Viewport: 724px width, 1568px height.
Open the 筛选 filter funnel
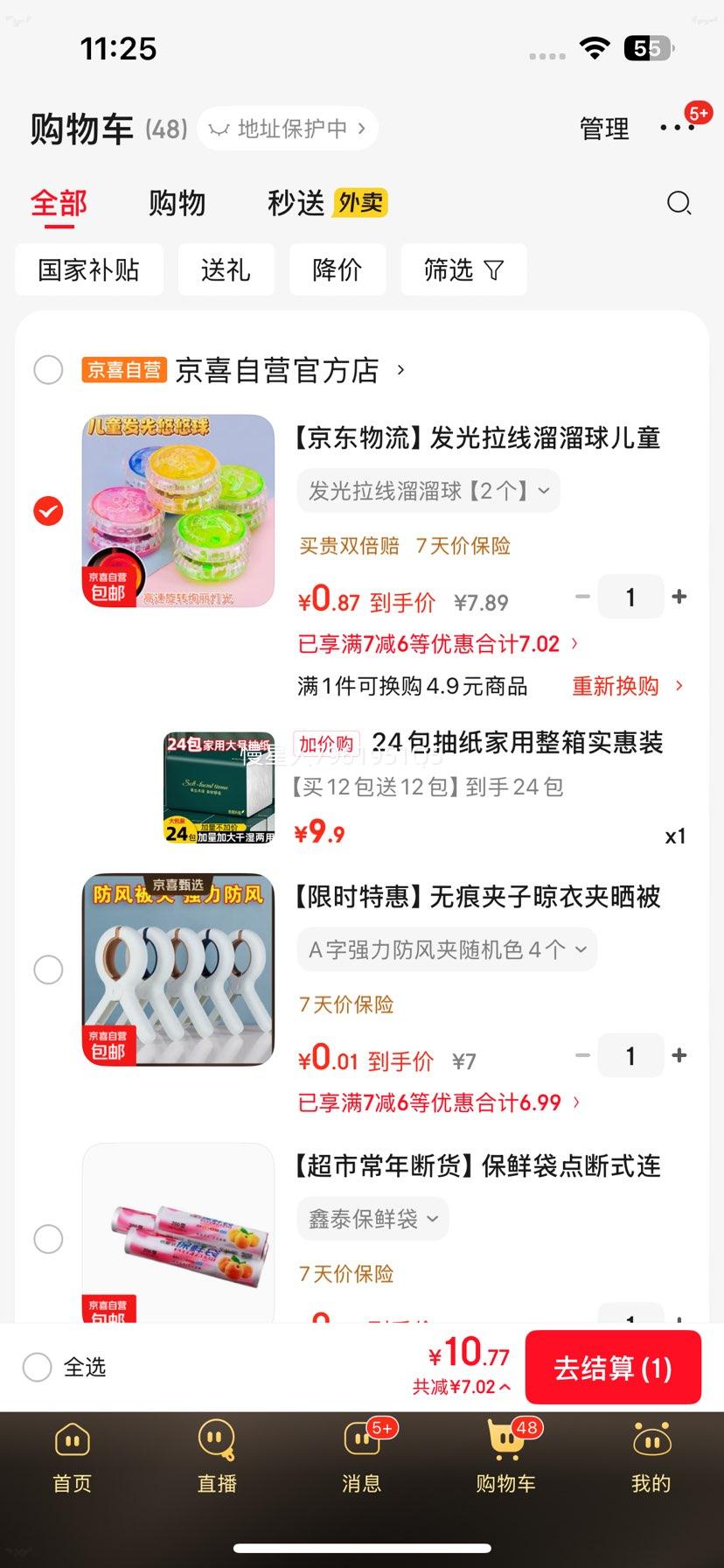tap(463, 269)
